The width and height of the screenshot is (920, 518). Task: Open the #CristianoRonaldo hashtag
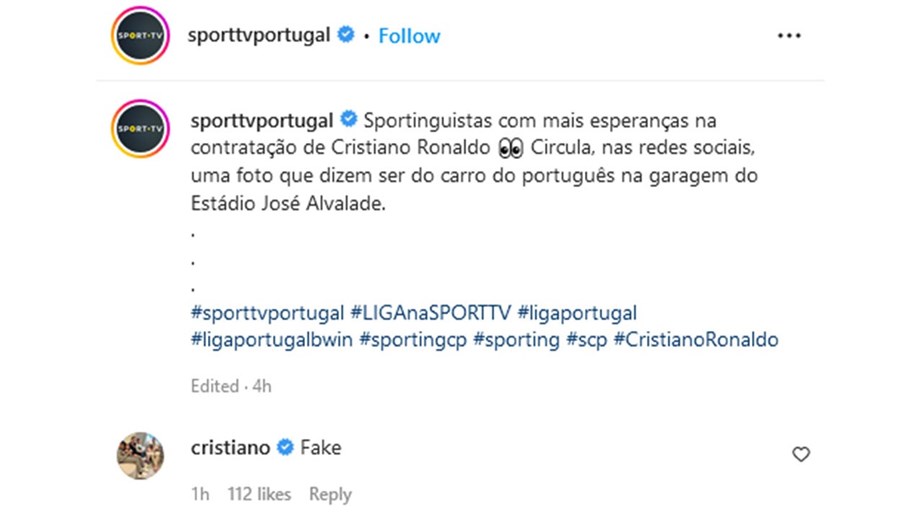[695, 340]
